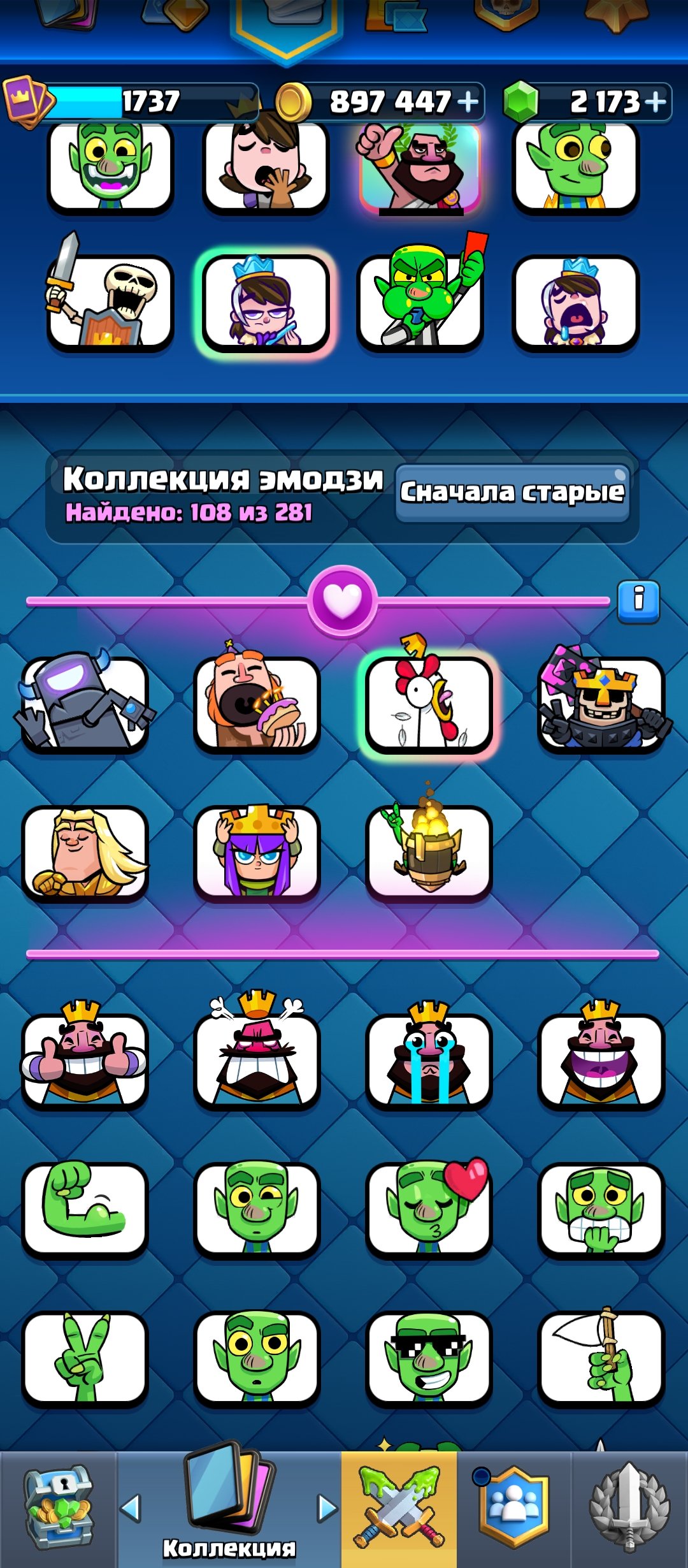
Task: Choose the goblin with pixel sunglasses emote
Action: click(429, 1358)
